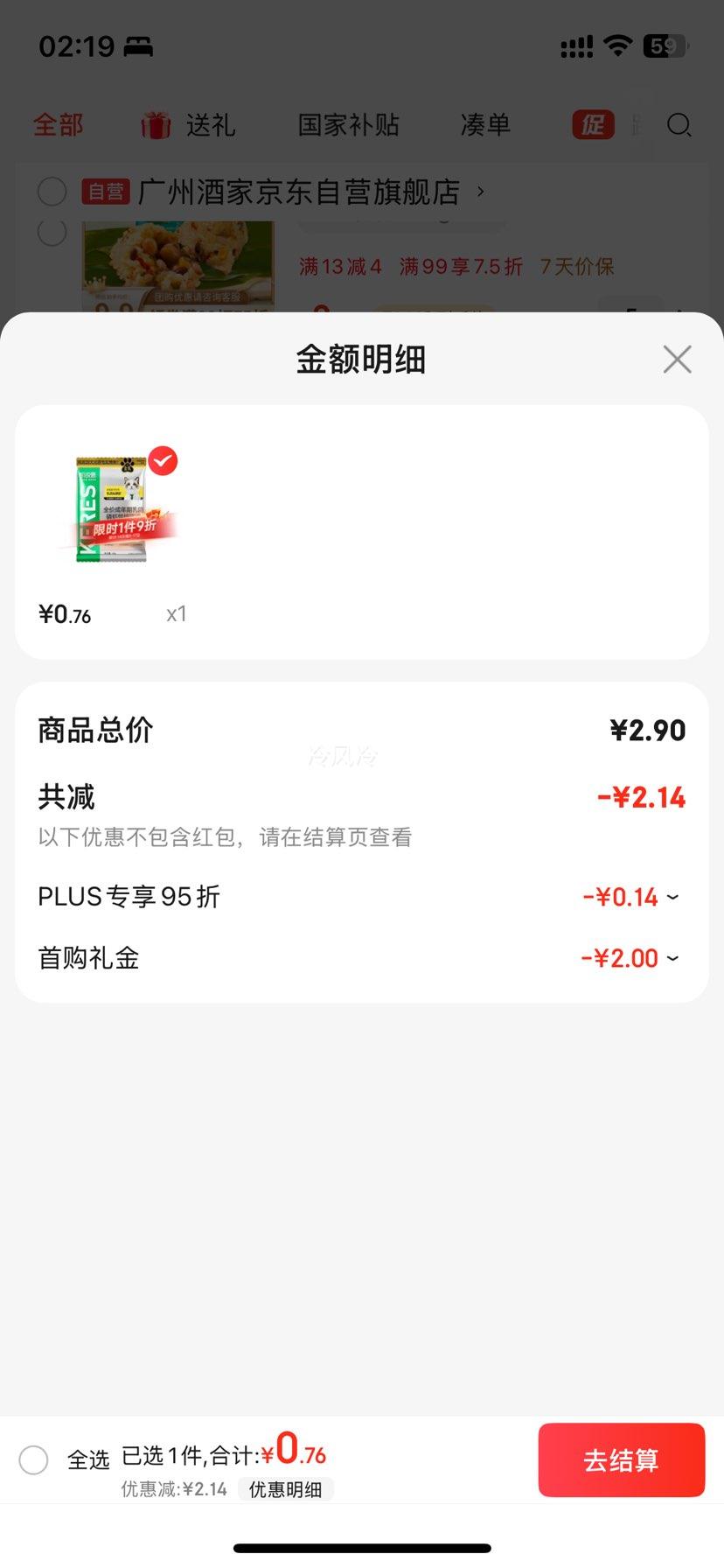Open 广州酒家京东自营旗舰店 via the chevron
The height and width of the screenshot is (1568, 724).
[479, 192]
